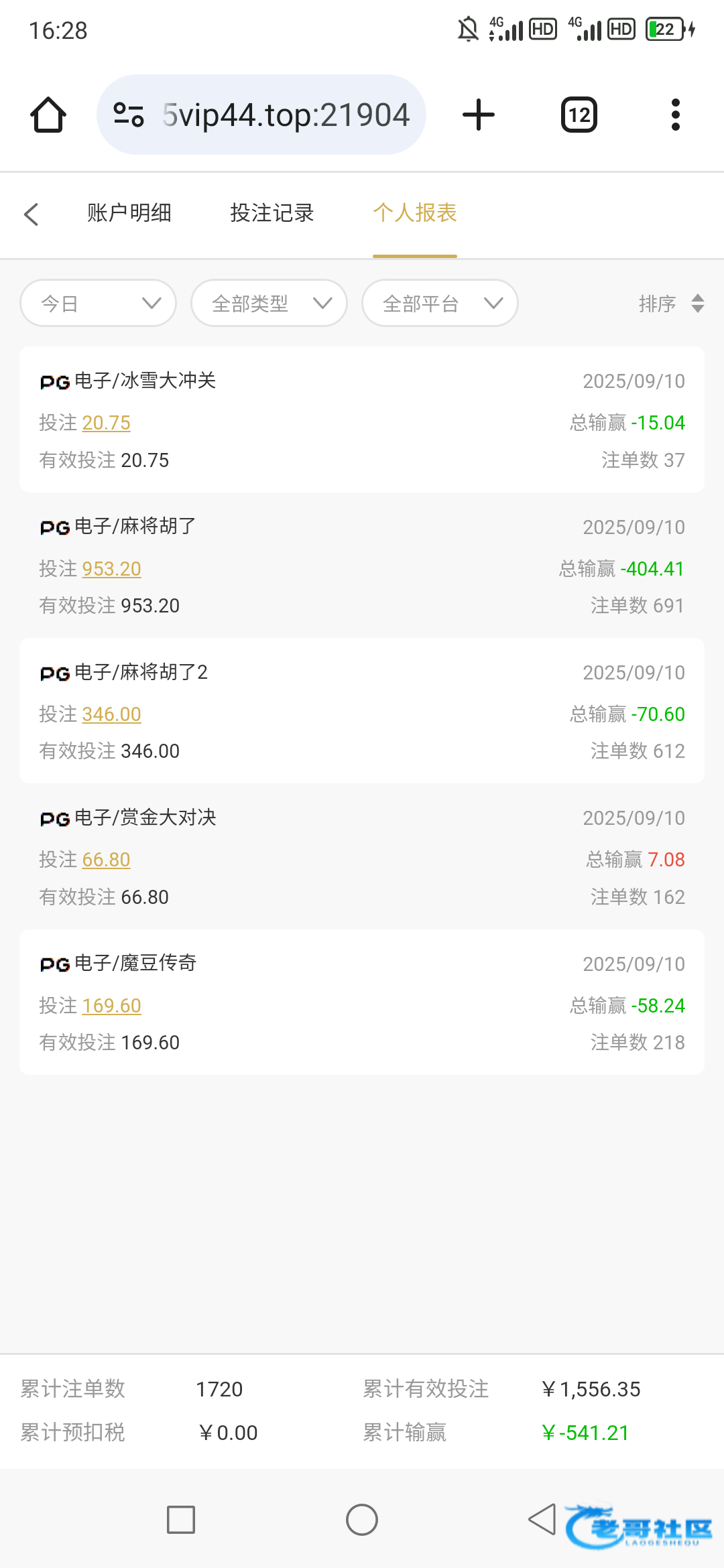Select the 个人报表 tab
Viewport: 724px width, 1568px height.
pyautogui.click(x=415, y=213)
